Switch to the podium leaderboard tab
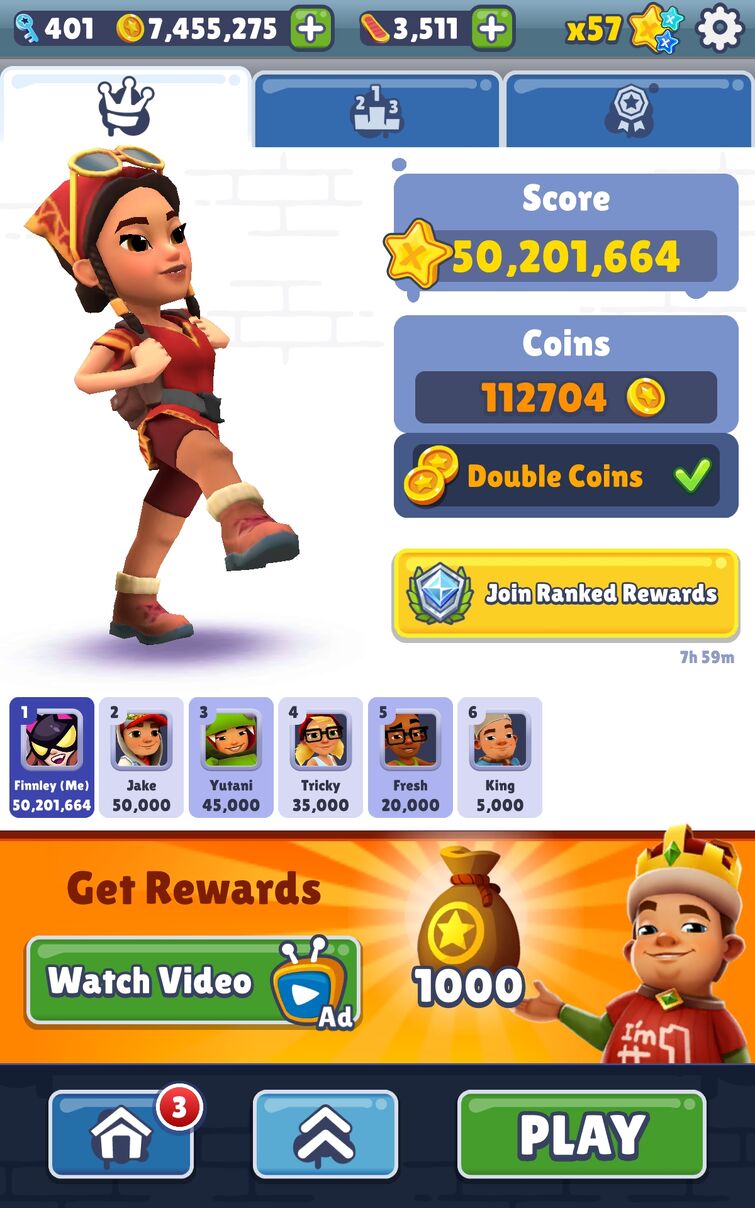The height and width of the screenshot is (1208, 755). click(x=376, y=110)
